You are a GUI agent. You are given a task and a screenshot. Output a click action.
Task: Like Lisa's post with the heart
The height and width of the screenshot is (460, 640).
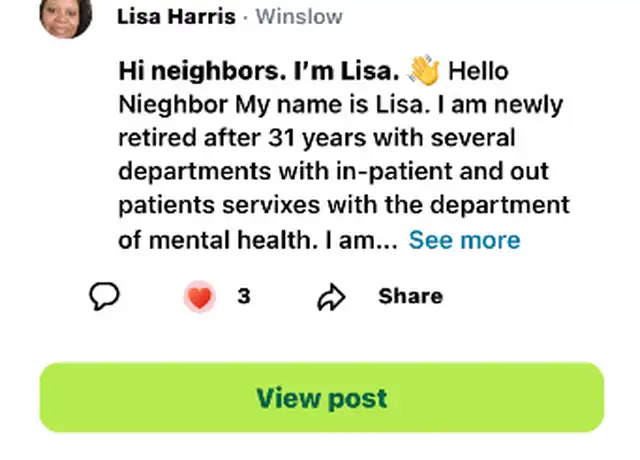[201, 297]
